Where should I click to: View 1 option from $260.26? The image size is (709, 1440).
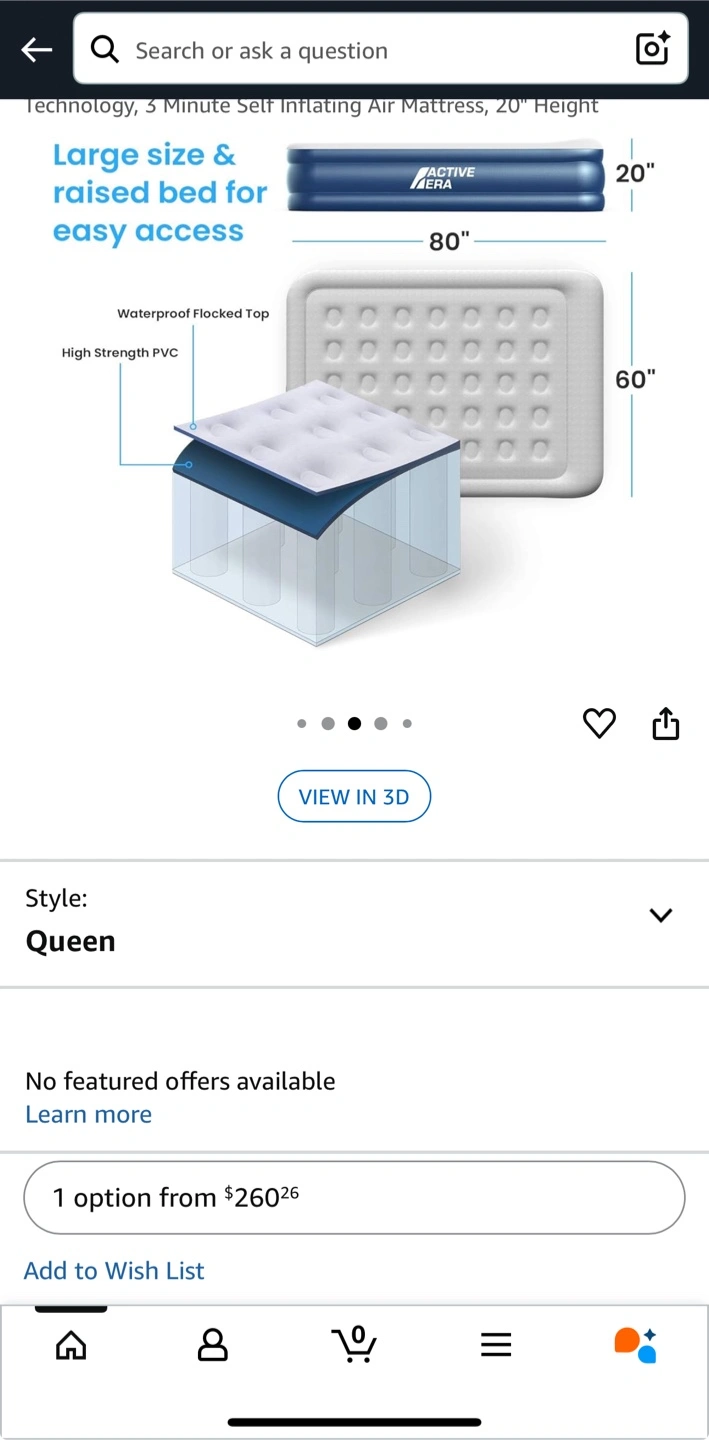[354, 1198]
